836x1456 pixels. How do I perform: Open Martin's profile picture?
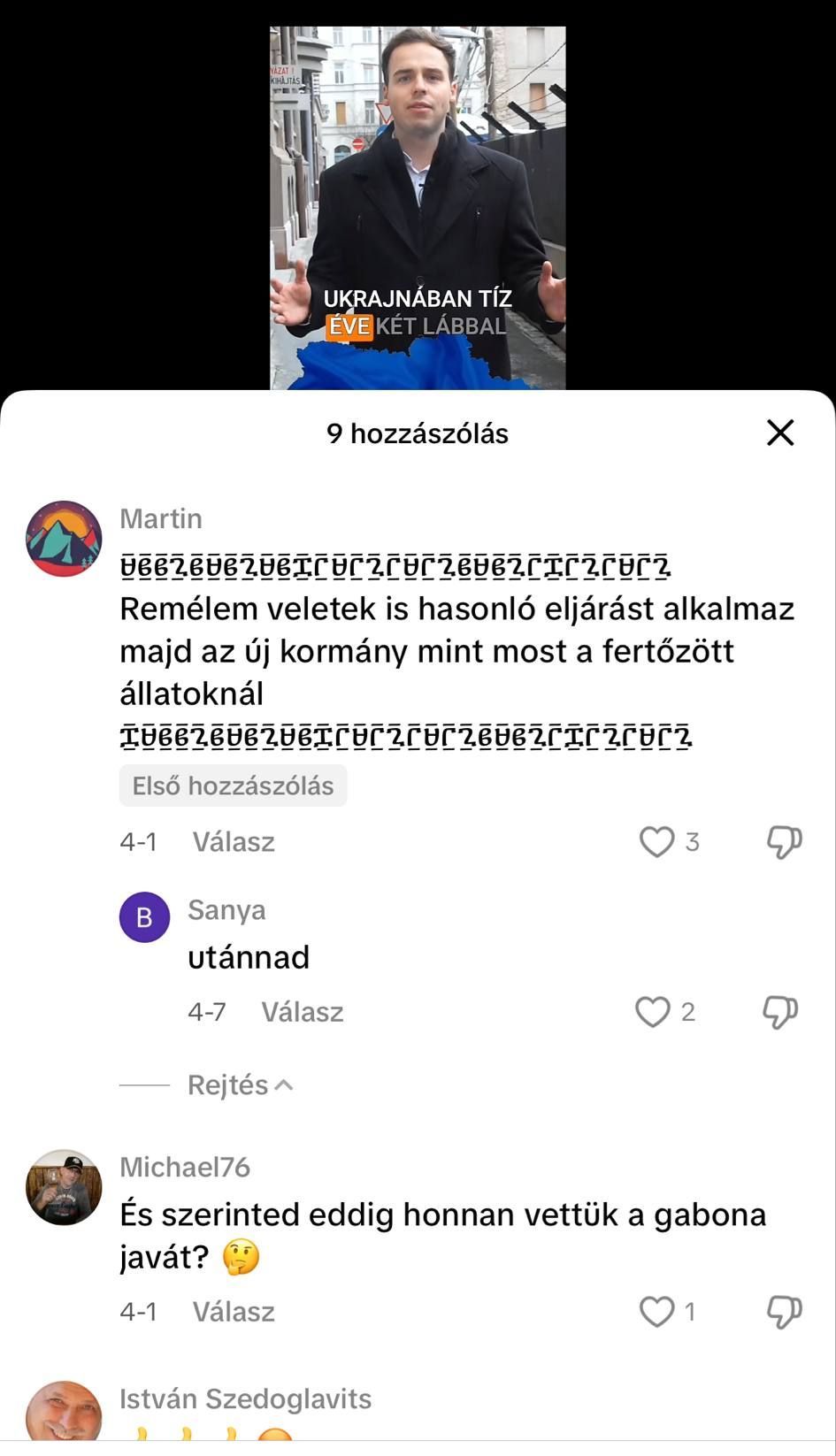tap(64, 539)
